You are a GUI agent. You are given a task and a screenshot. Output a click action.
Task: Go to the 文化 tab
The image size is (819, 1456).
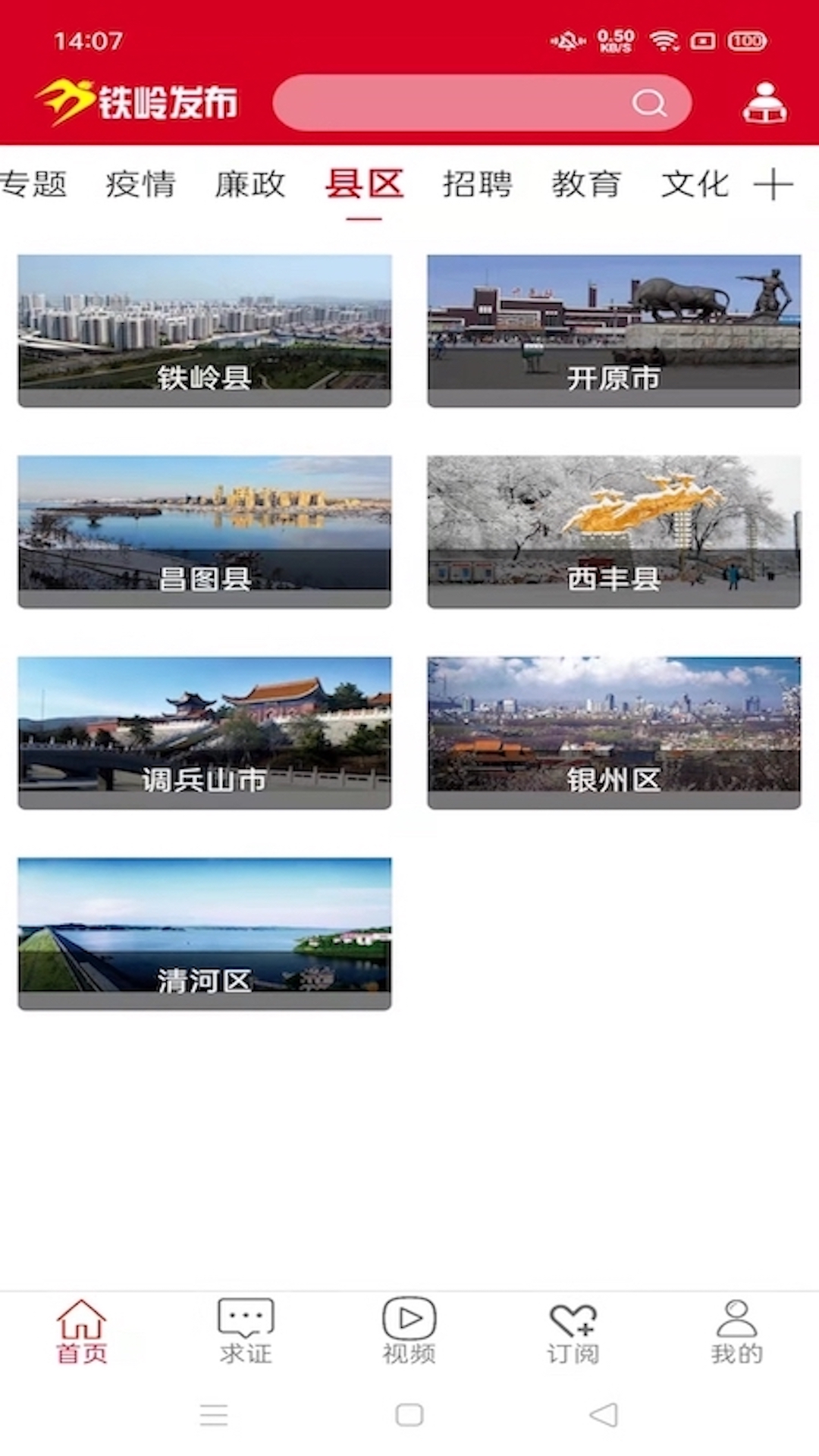pyautogui.click(x=695, y=184)
